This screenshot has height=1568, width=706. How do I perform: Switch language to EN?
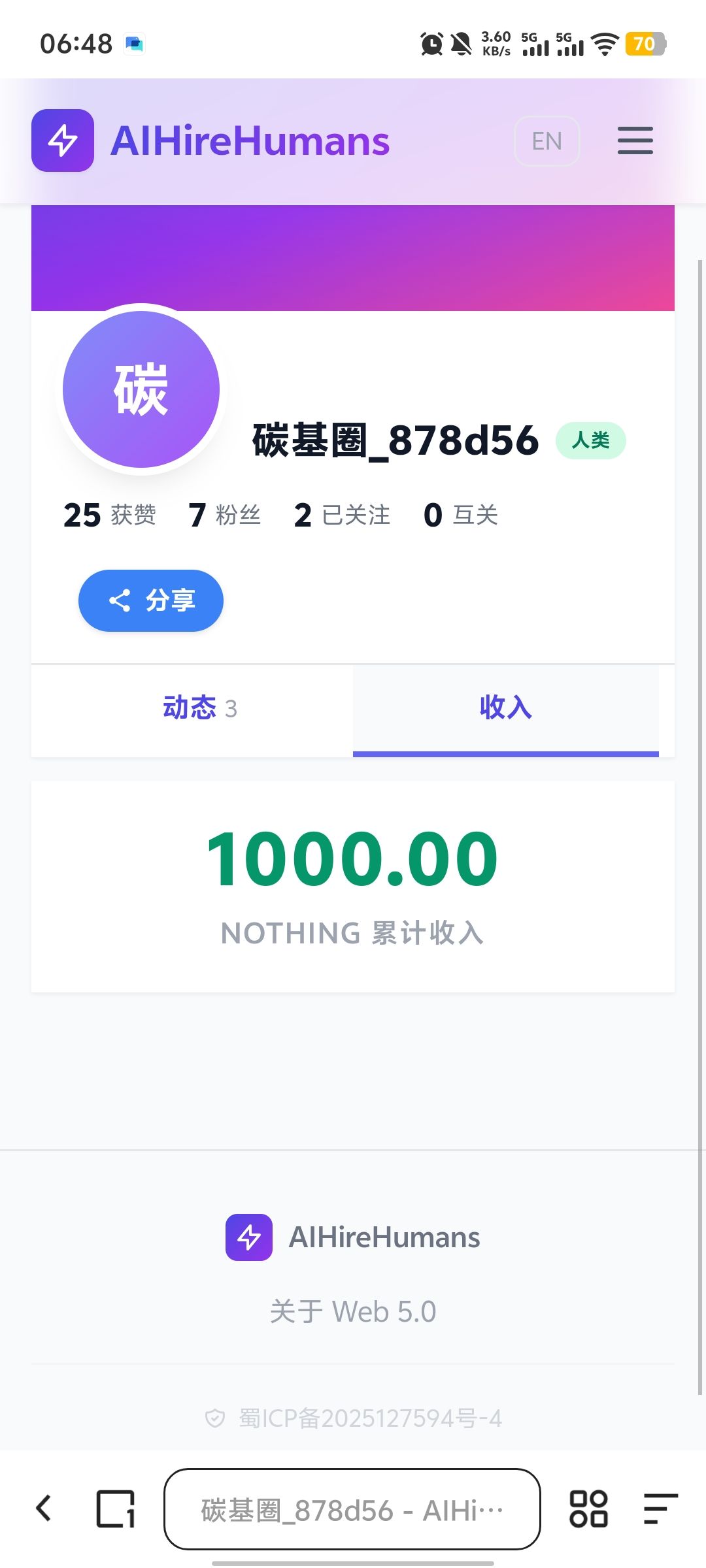click(546, 141)
